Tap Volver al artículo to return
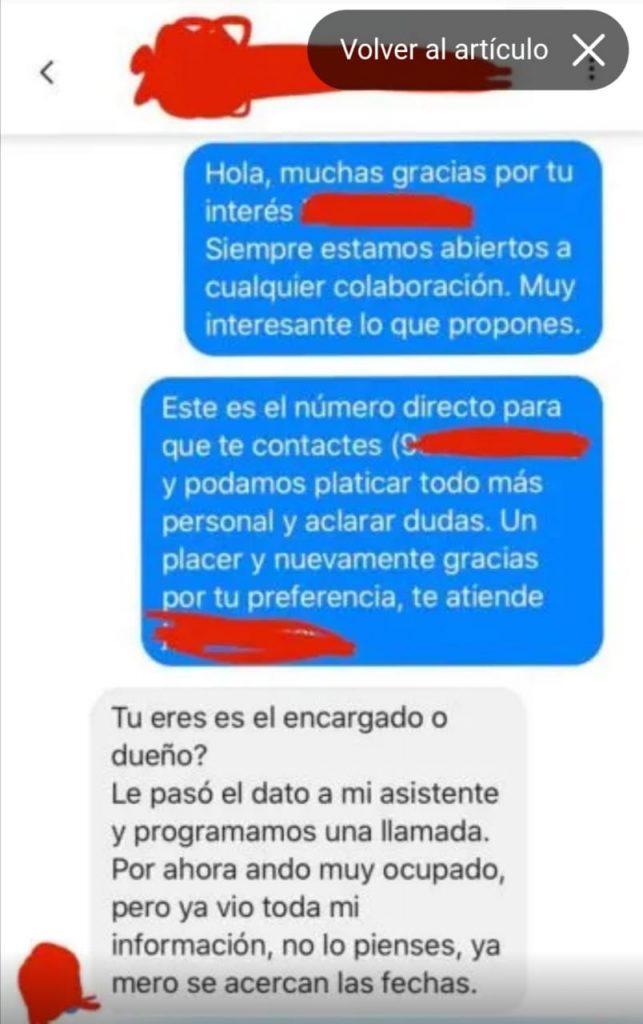 click(444, 50)
